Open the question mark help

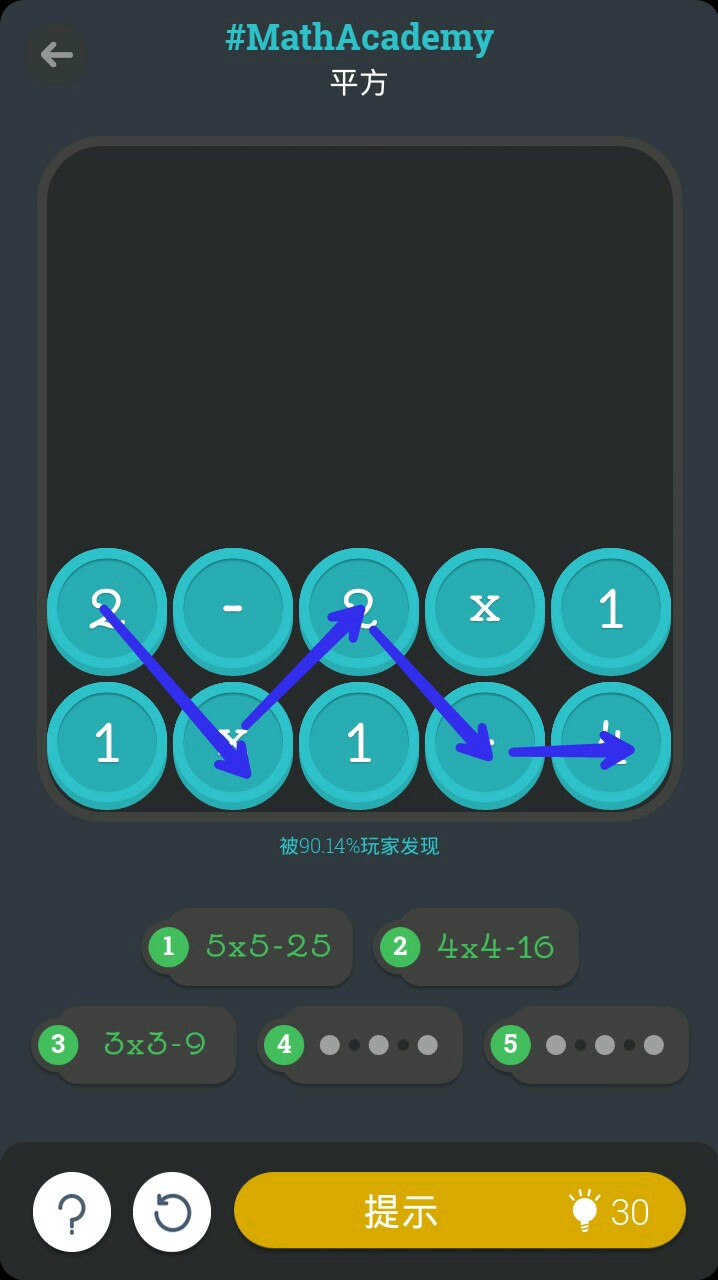(72, 1212)
